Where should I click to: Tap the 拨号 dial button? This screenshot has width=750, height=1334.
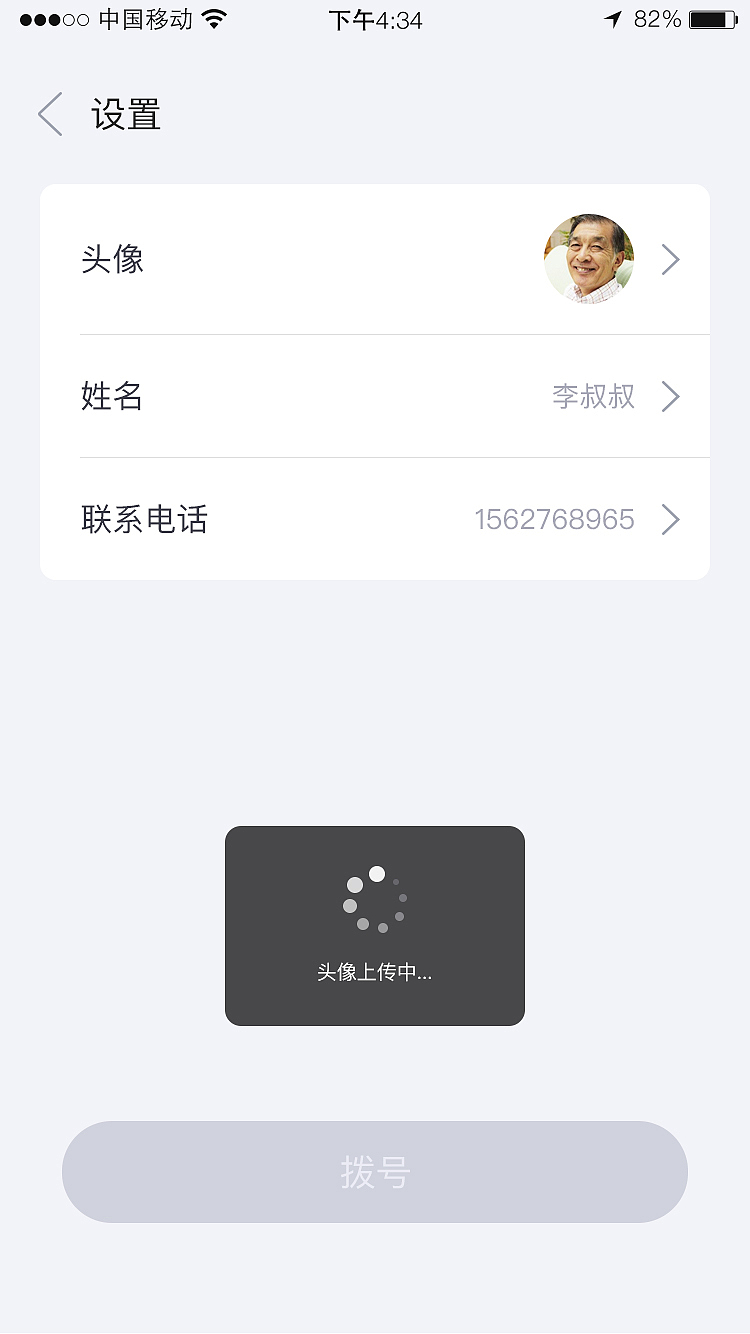[x=375, y=1171]
